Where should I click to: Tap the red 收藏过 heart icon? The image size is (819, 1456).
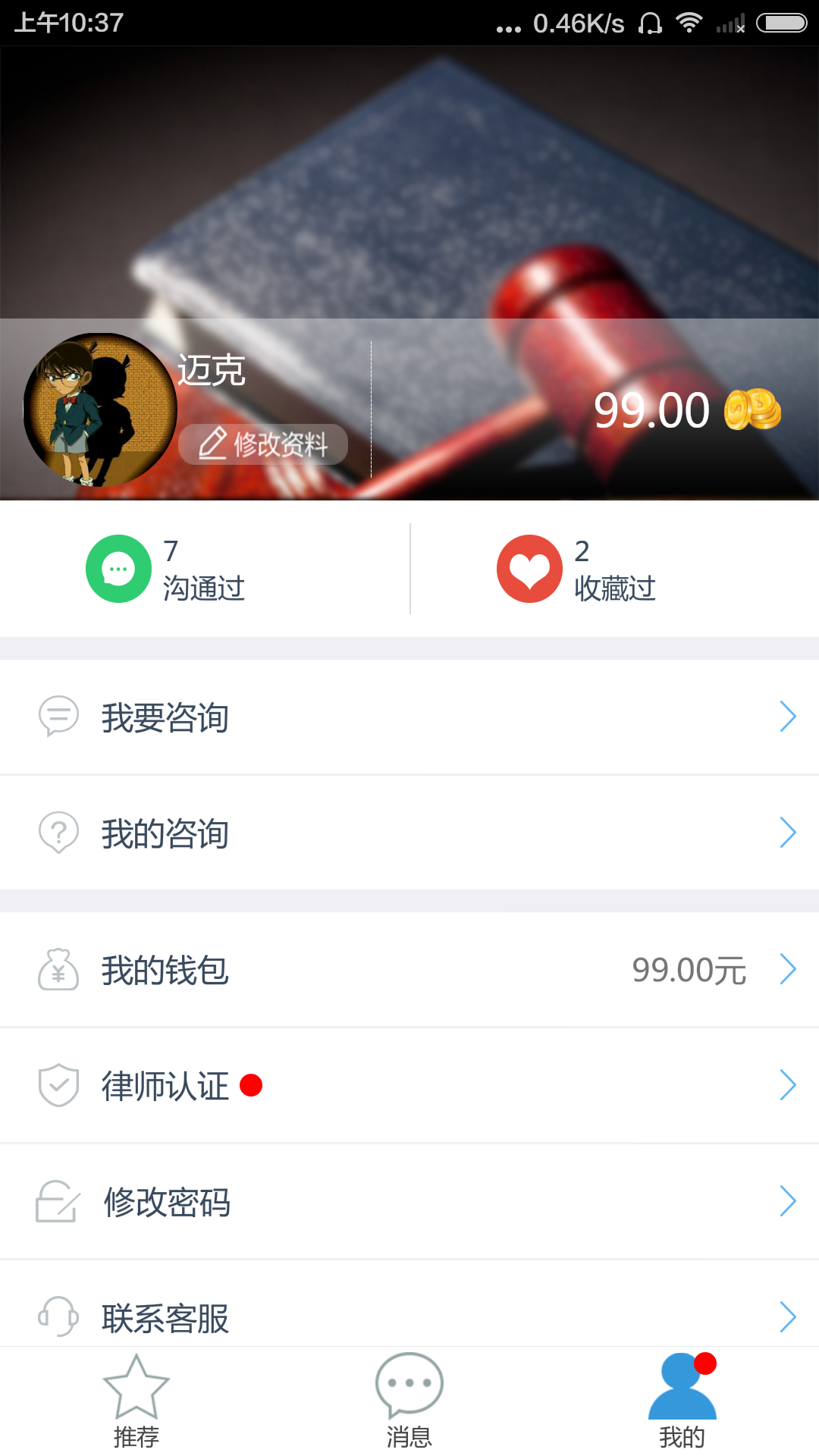point(529,569)
